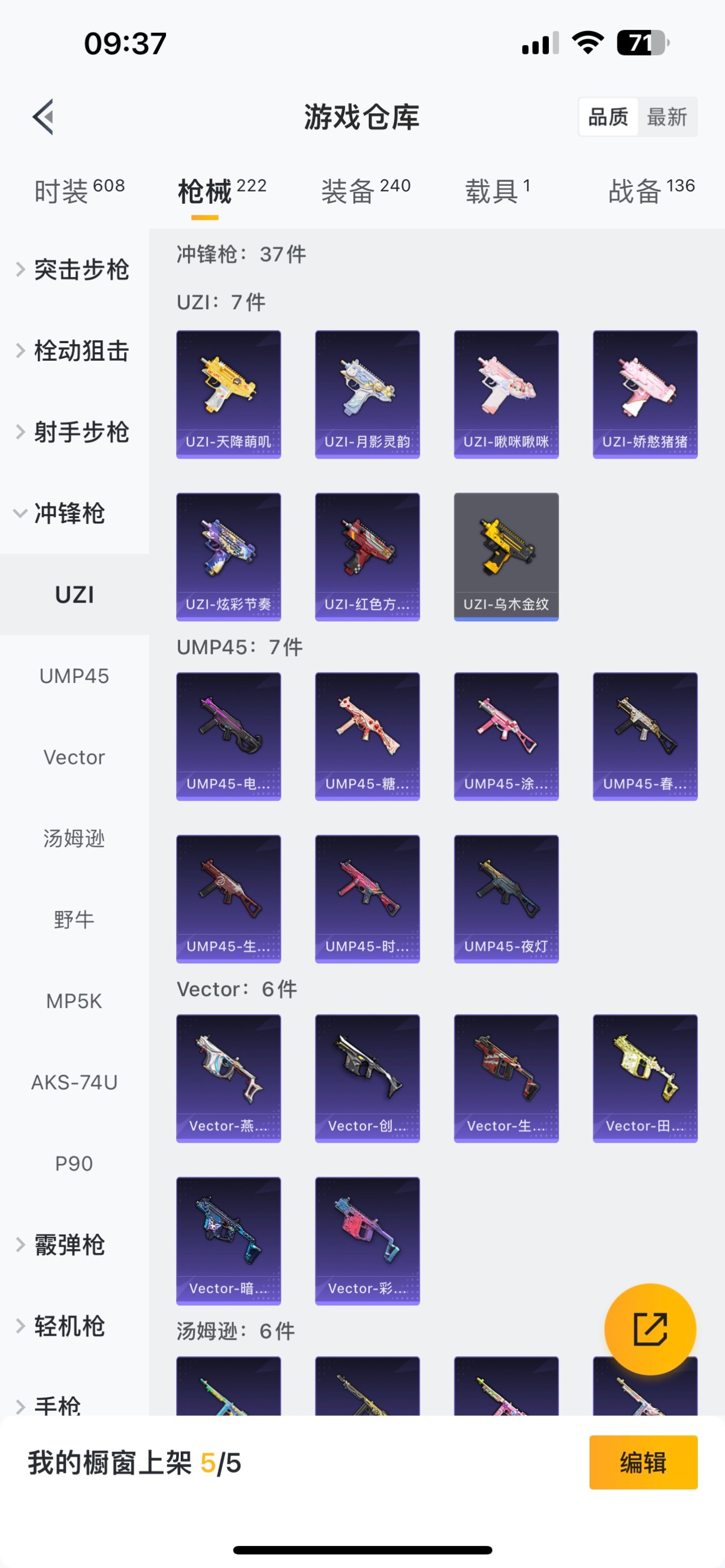Image resolution: width=725 pixels, height=1568 pixels.
Task: Tap the yellow floating share button
Action: [x=650, y=1329]
